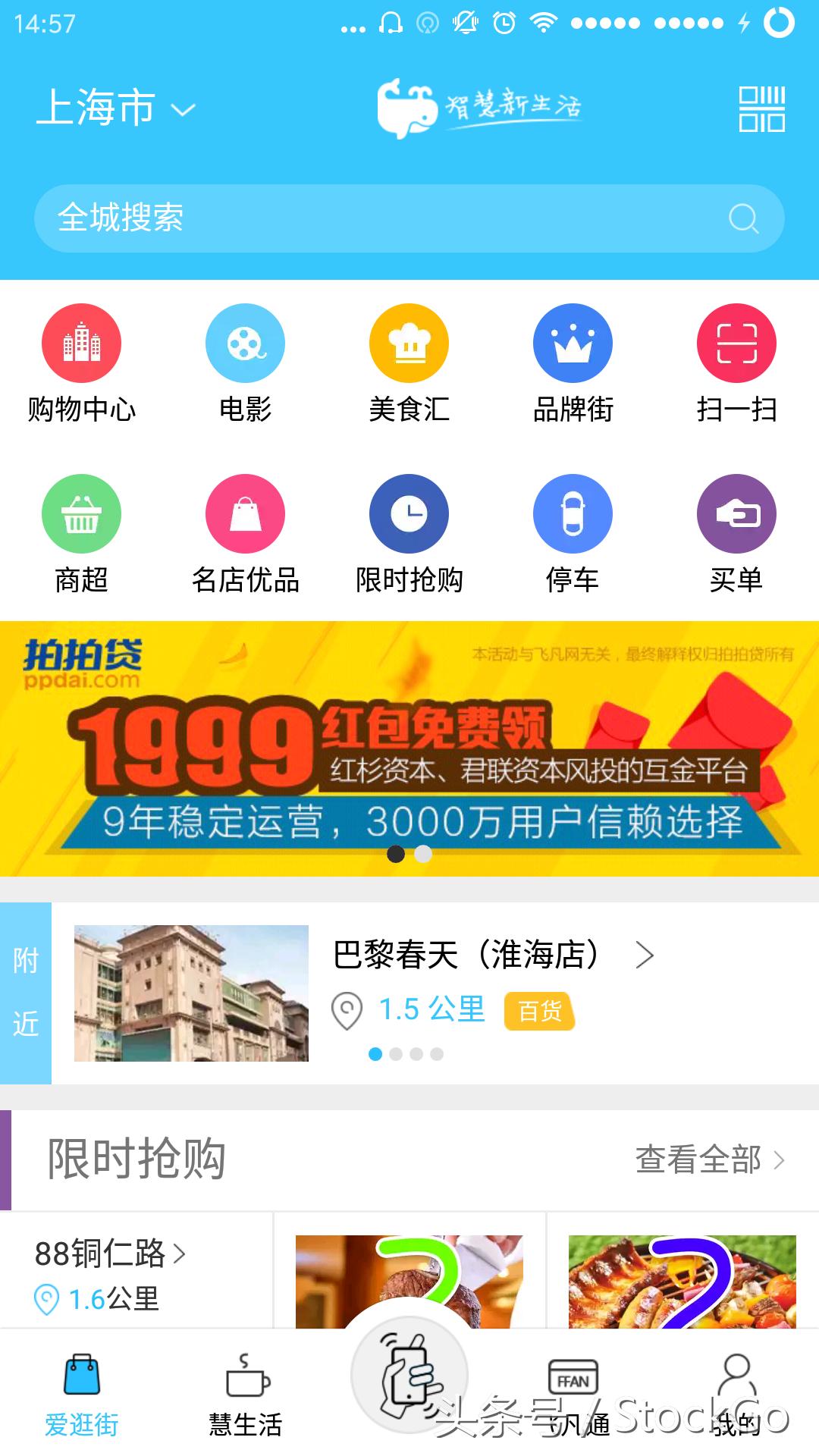819x1456 pixels.
Task: Expand the 上海市 city selector dropdown
Action: coord(118,108)
